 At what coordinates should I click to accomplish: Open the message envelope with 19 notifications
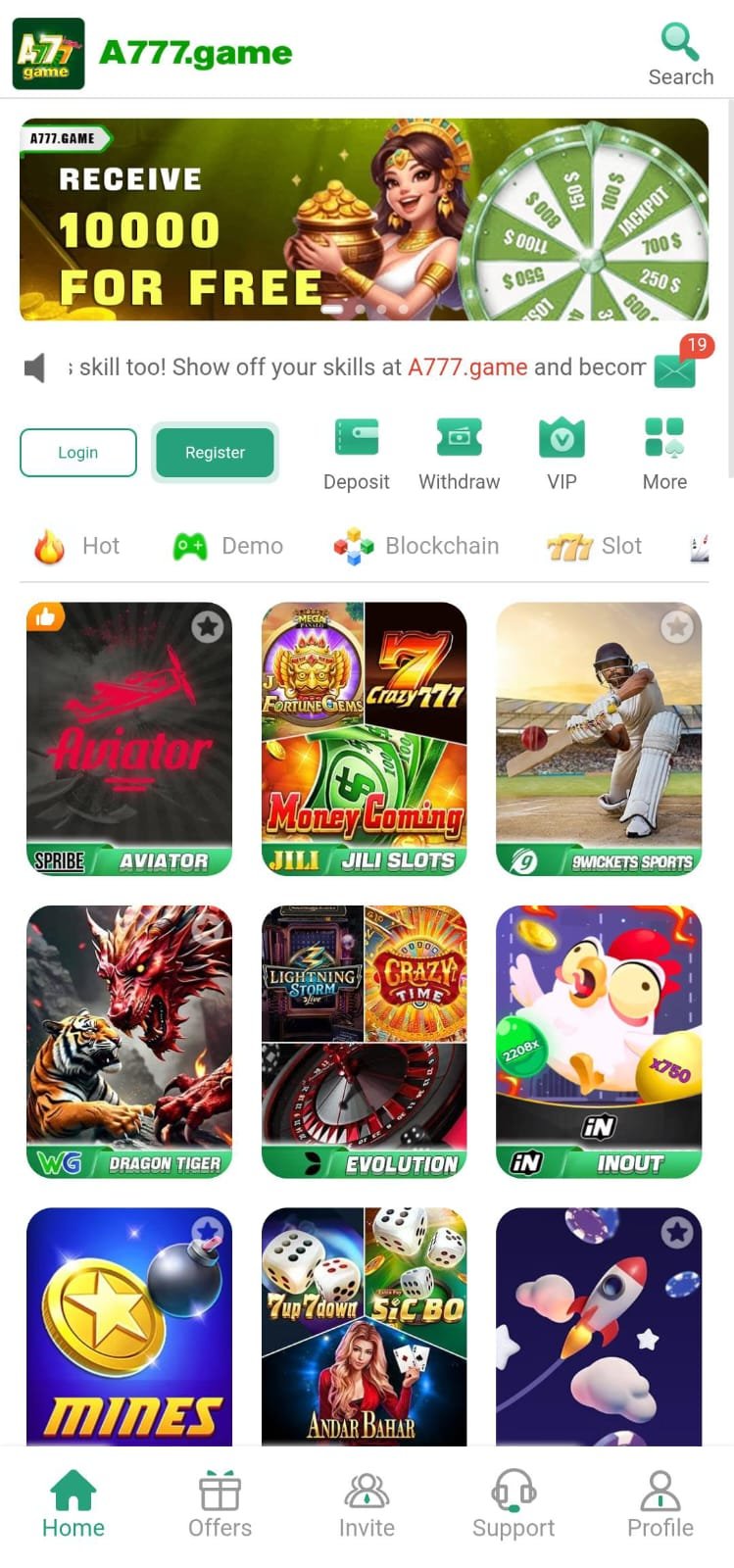674,370
